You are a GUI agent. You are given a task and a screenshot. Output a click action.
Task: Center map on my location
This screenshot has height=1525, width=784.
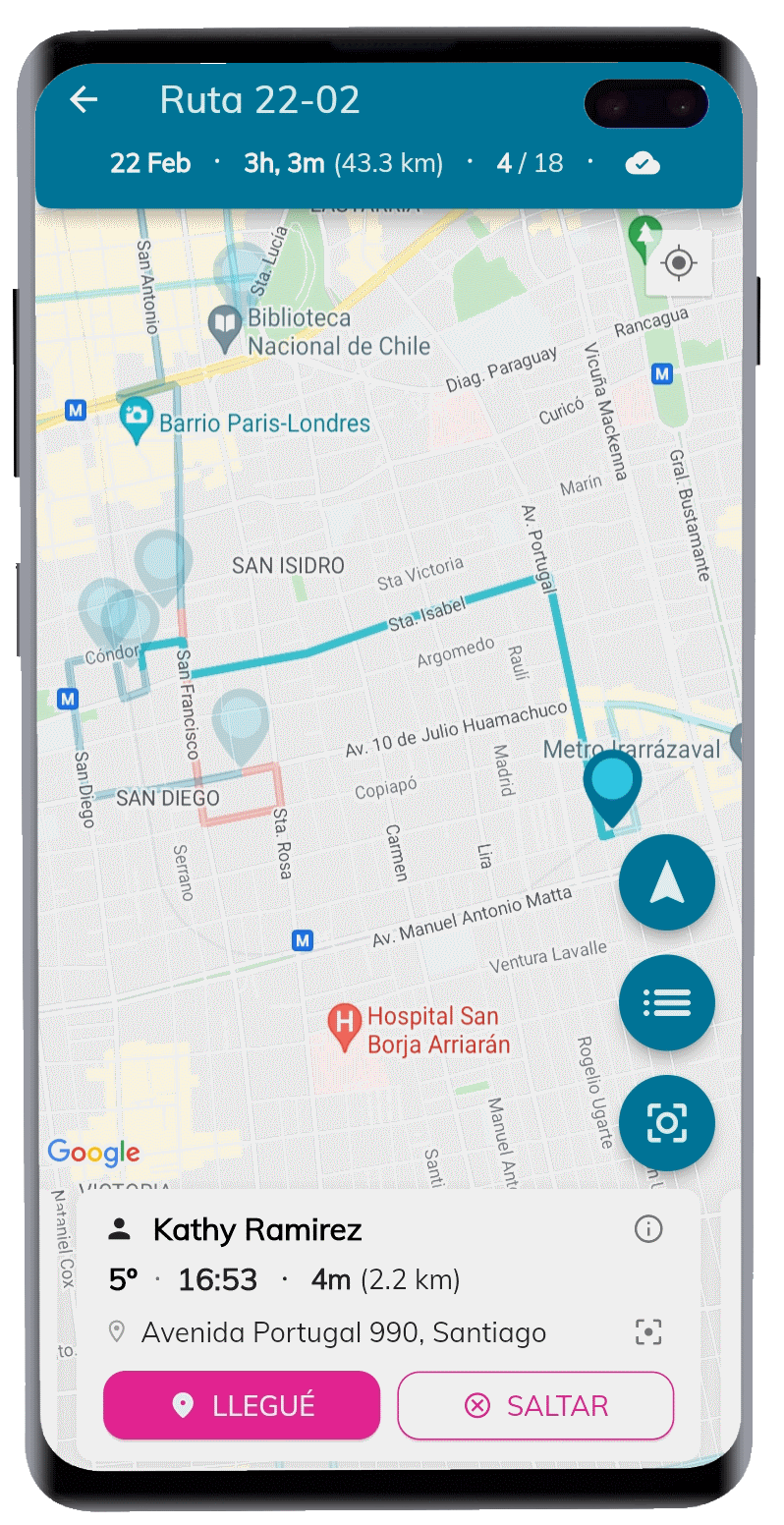(x=678, y=263)
